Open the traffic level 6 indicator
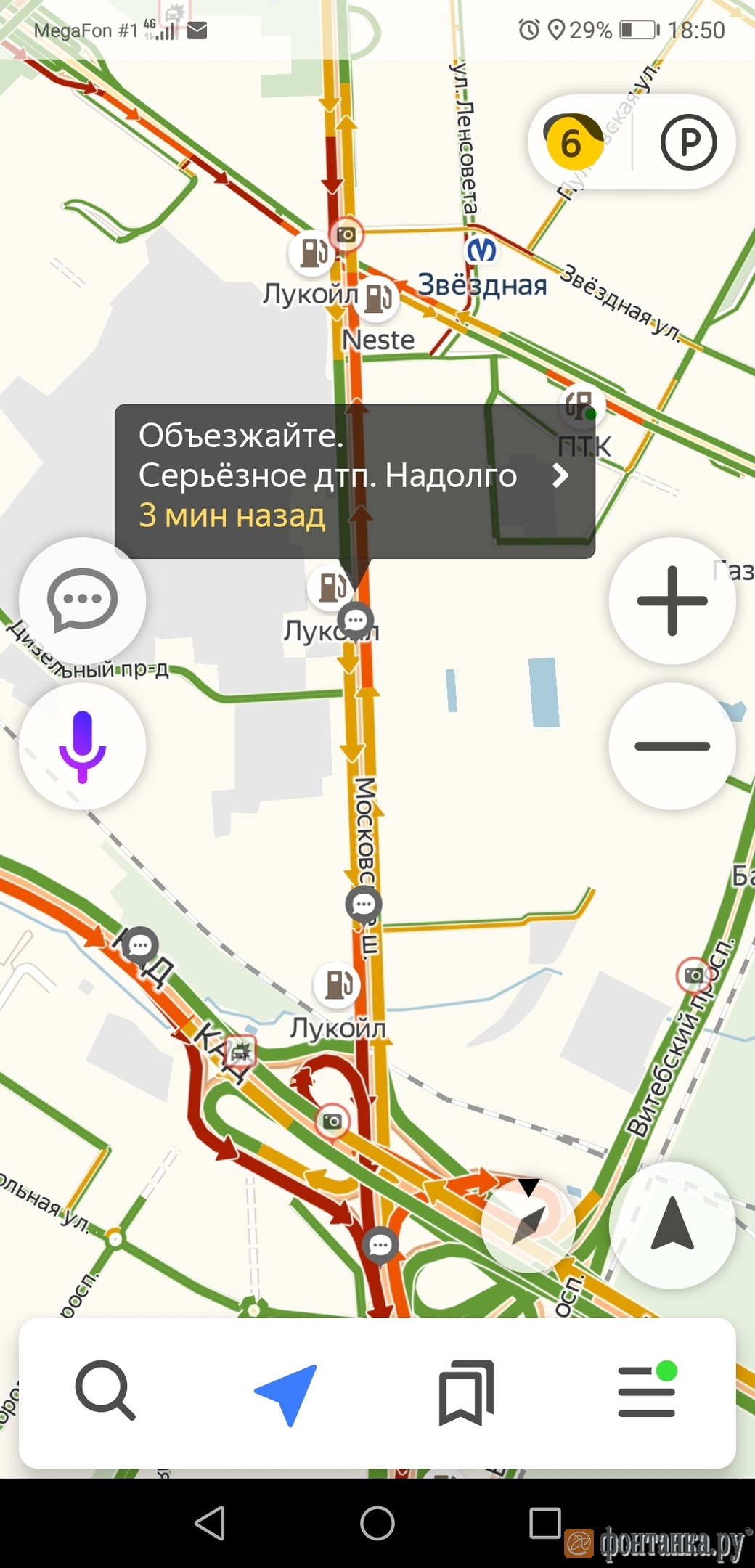This screenshot has height=1568, width=755. pyautogui.click(x=573, y=142)
